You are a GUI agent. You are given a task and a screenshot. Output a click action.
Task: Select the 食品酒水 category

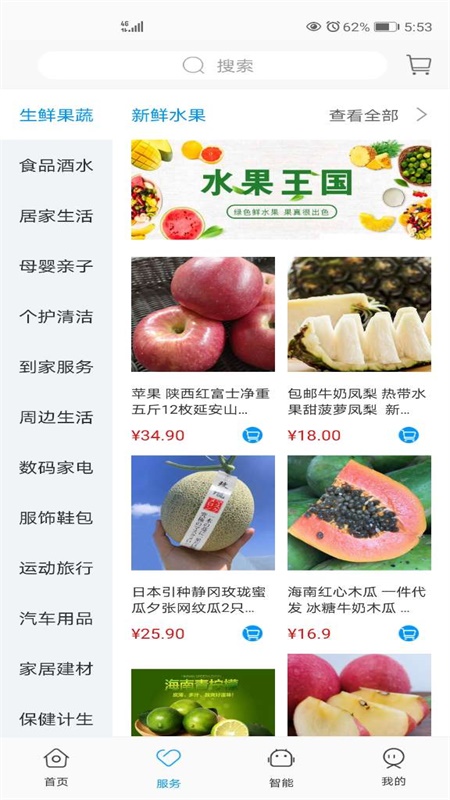point(56,165)
